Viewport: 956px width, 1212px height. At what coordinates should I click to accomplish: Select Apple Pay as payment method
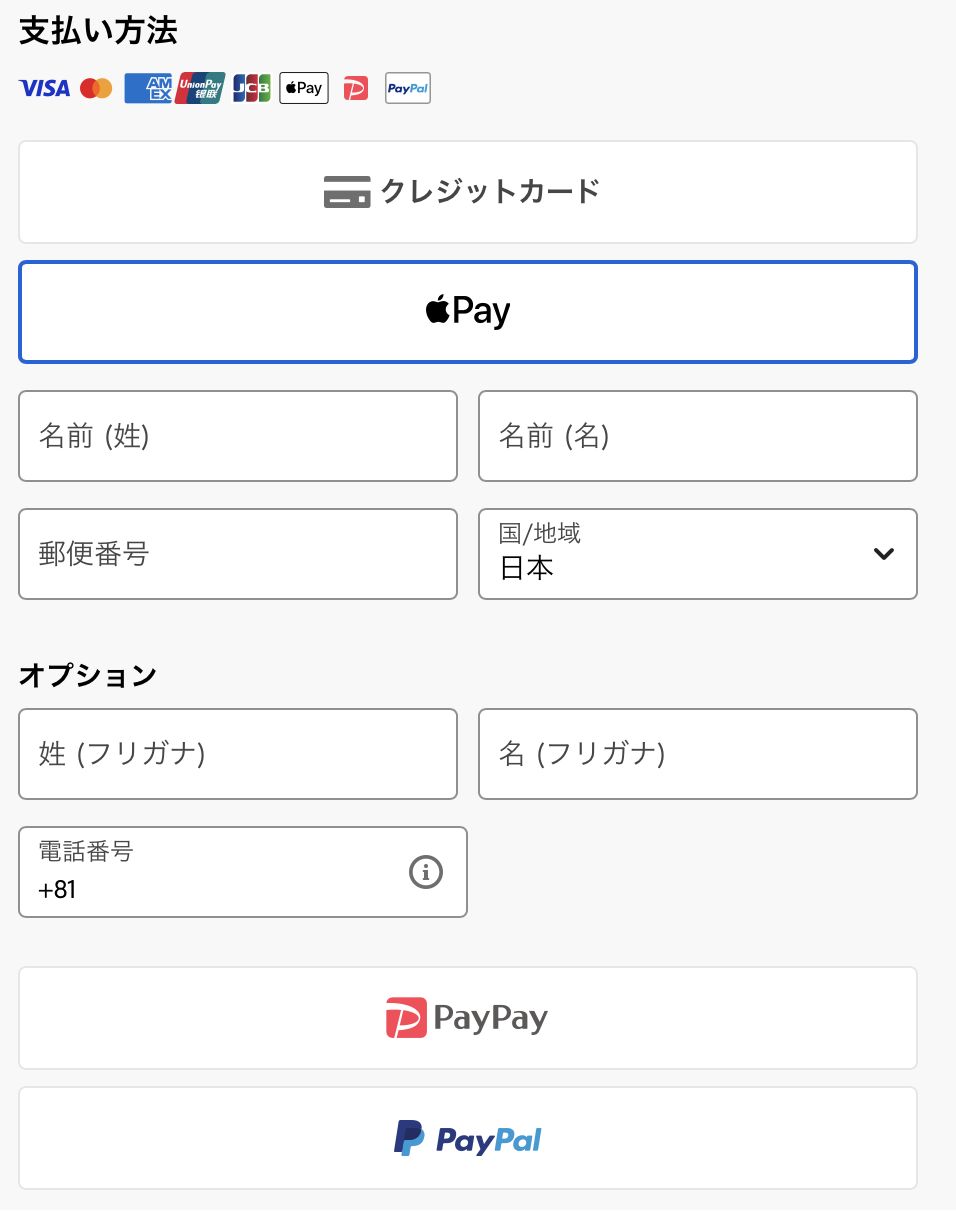(467, 311)
